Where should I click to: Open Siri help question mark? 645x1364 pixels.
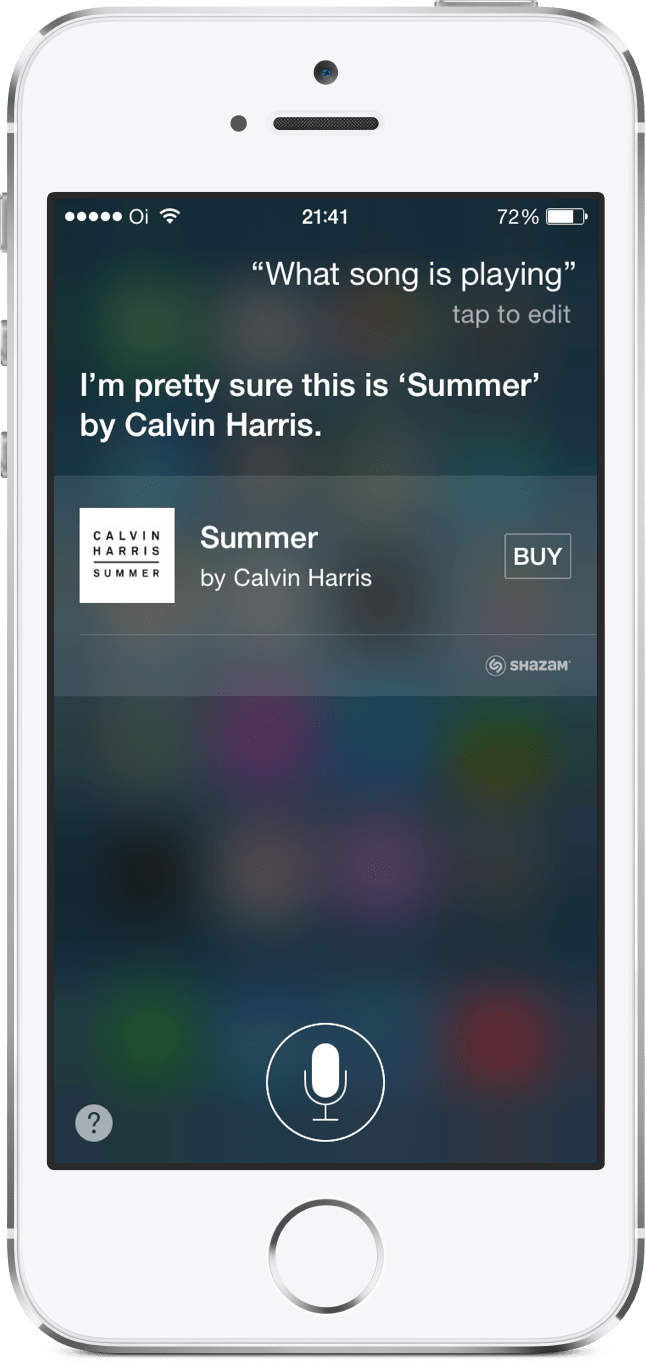coord(94,1123)
